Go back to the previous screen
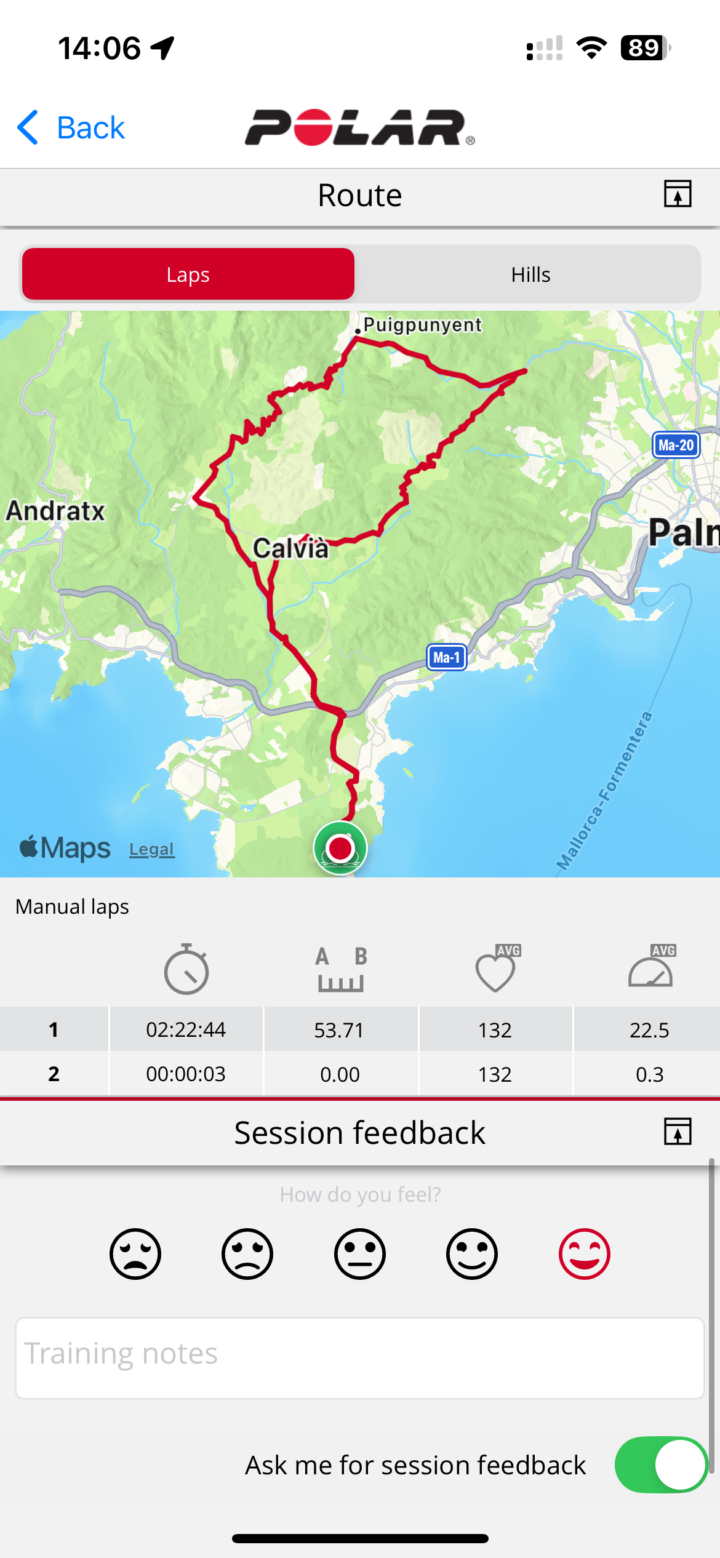Image resolution: width=720 pixels, height=1558 pixels. pos(71,128)
